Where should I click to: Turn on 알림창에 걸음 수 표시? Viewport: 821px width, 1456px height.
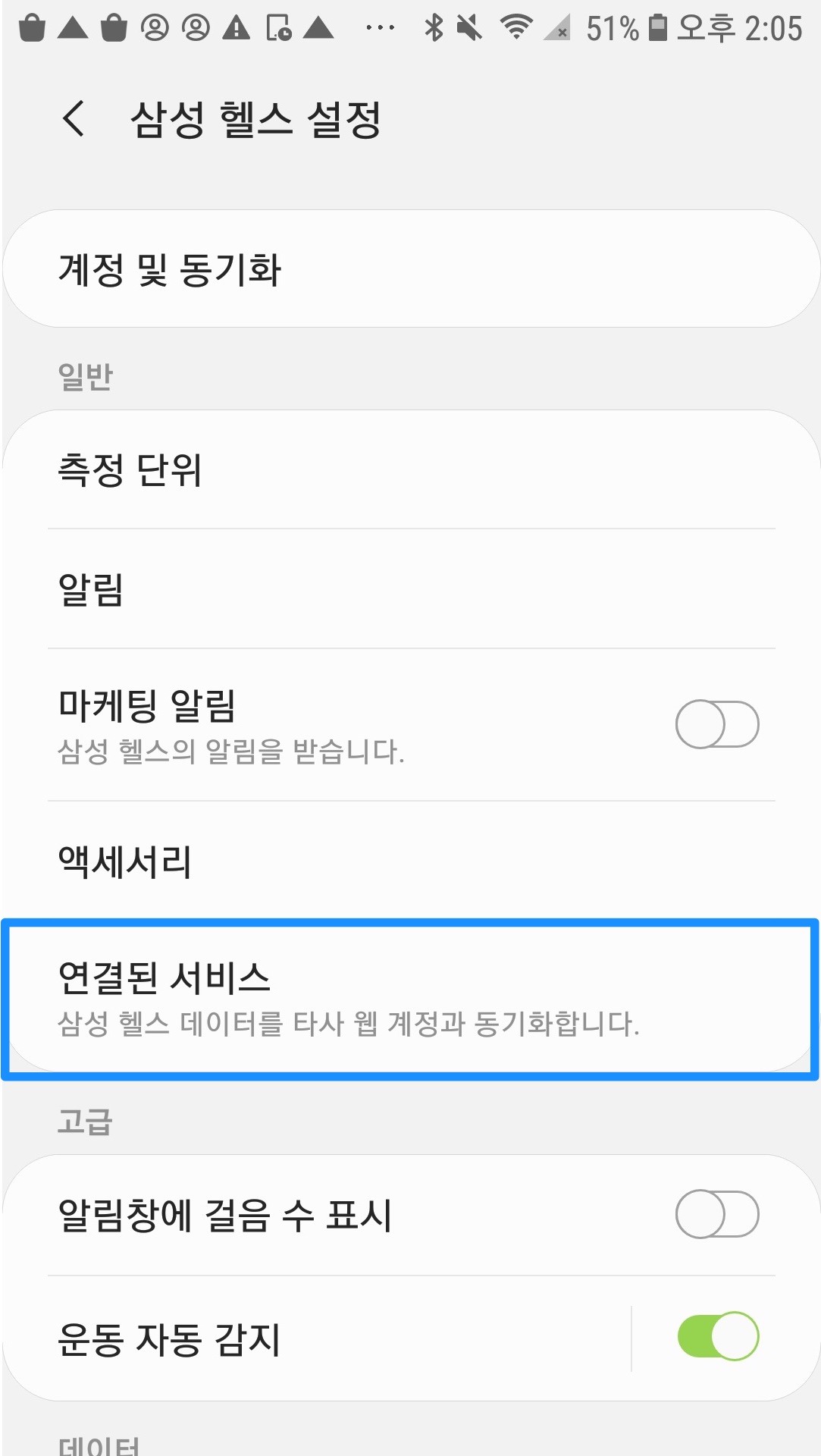716,1214
